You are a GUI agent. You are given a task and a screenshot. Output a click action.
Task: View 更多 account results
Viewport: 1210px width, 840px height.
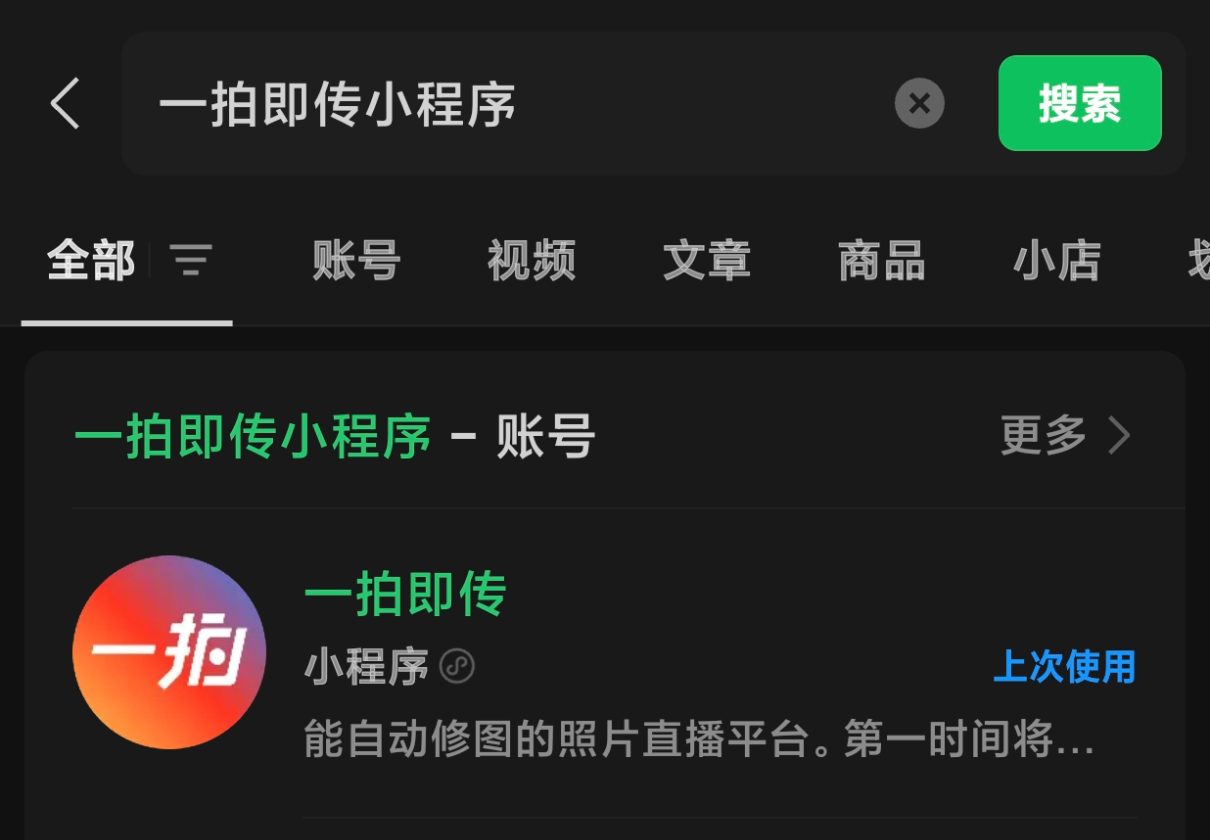click(1066, 436)
